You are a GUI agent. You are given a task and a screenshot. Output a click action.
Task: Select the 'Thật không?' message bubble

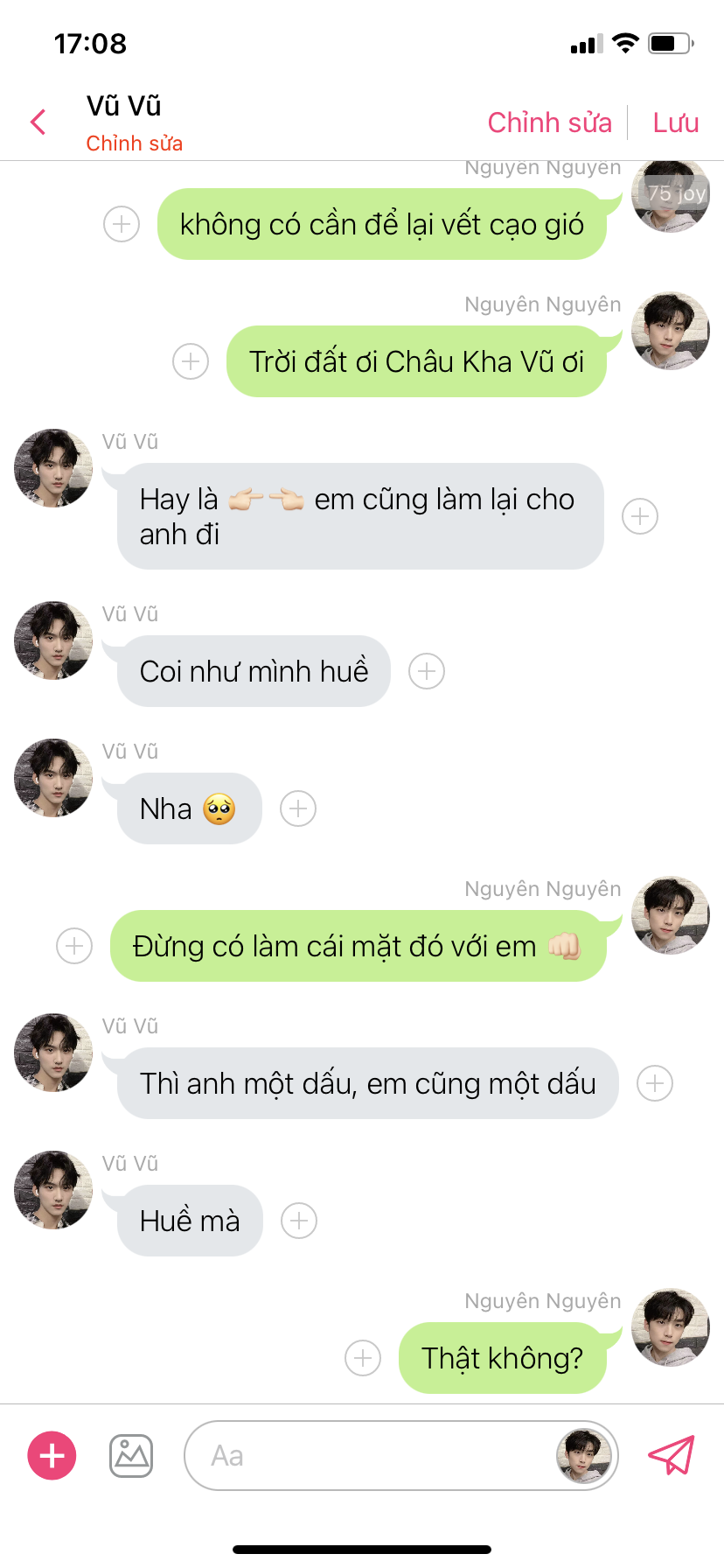pos(503,1358)
